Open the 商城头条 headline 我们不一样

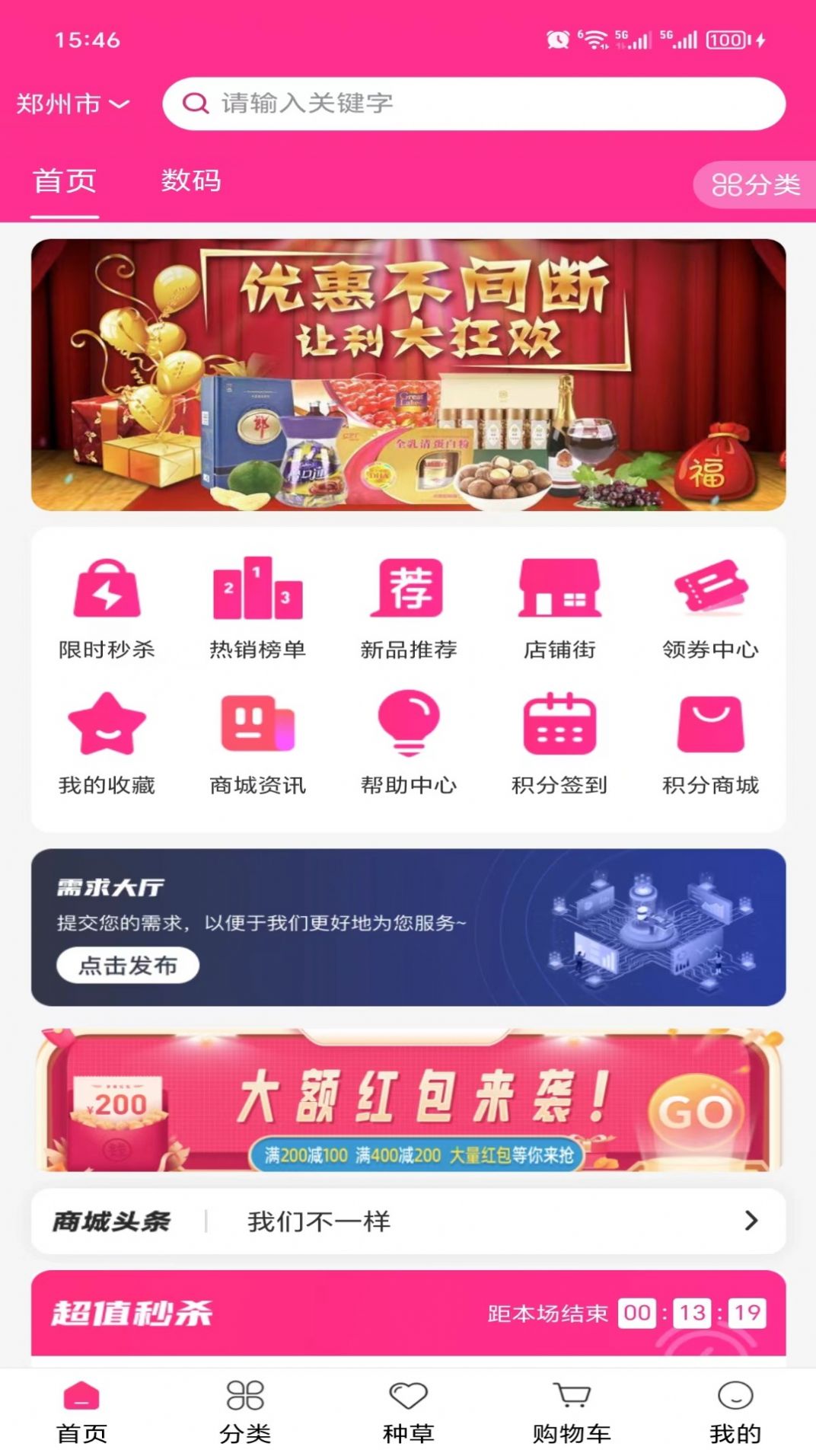click(408, 1221)
